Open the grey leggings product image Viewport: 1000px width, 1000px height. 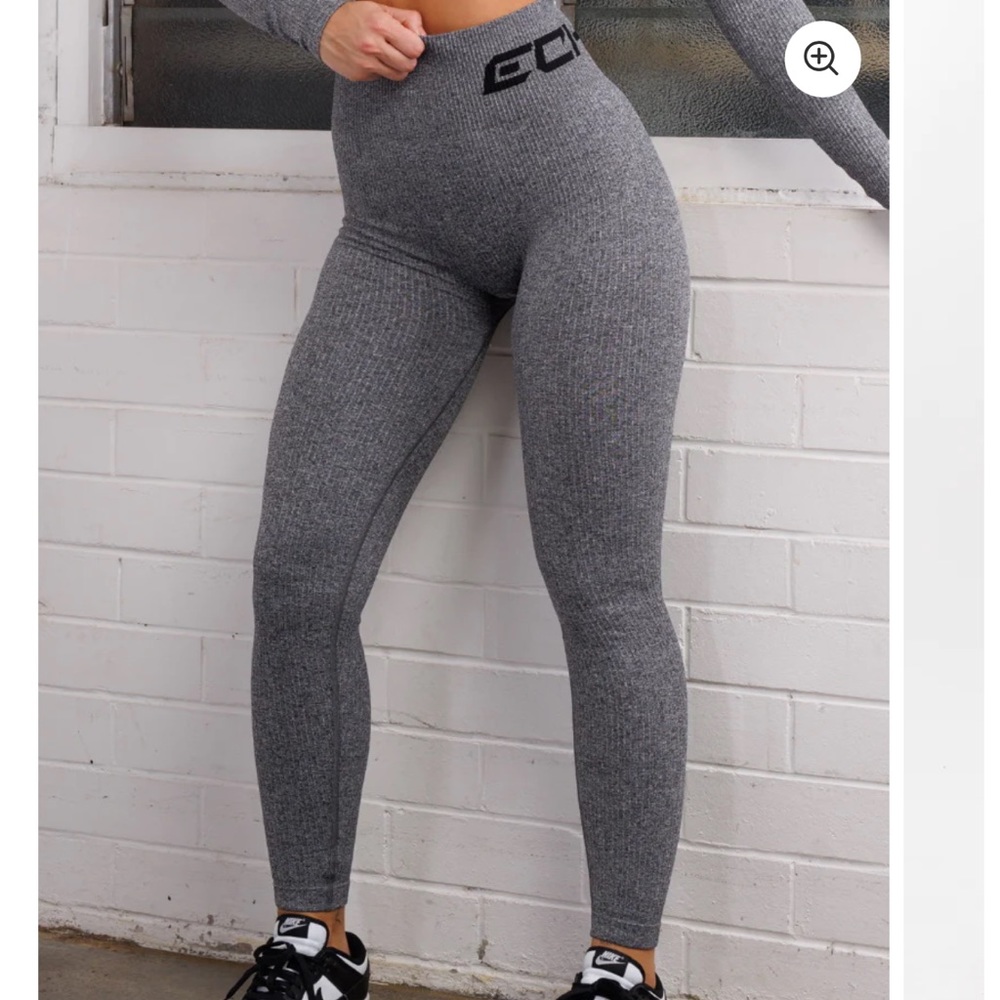(x=464, y=500)
